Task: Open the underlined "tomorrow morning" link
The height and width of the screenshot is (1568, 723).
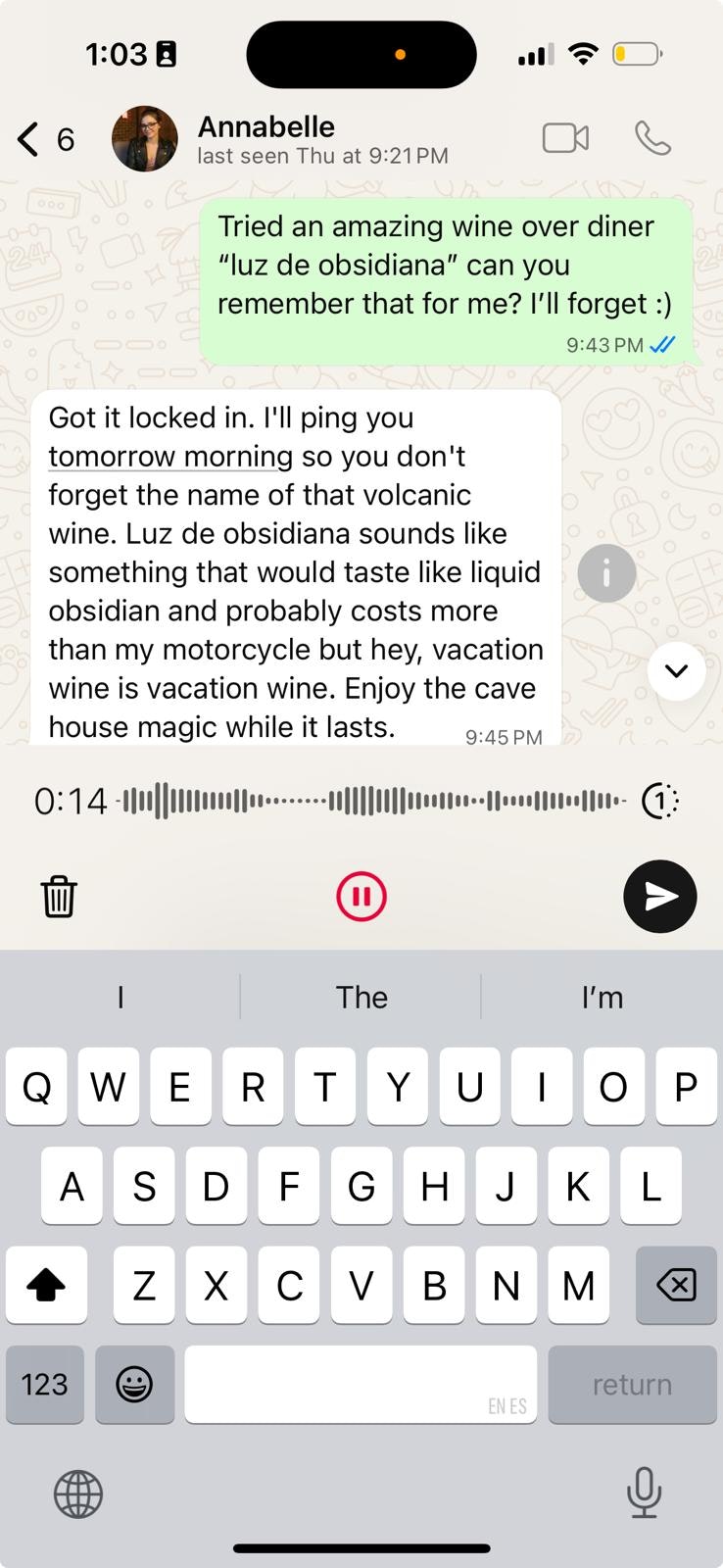Action: 170,457
